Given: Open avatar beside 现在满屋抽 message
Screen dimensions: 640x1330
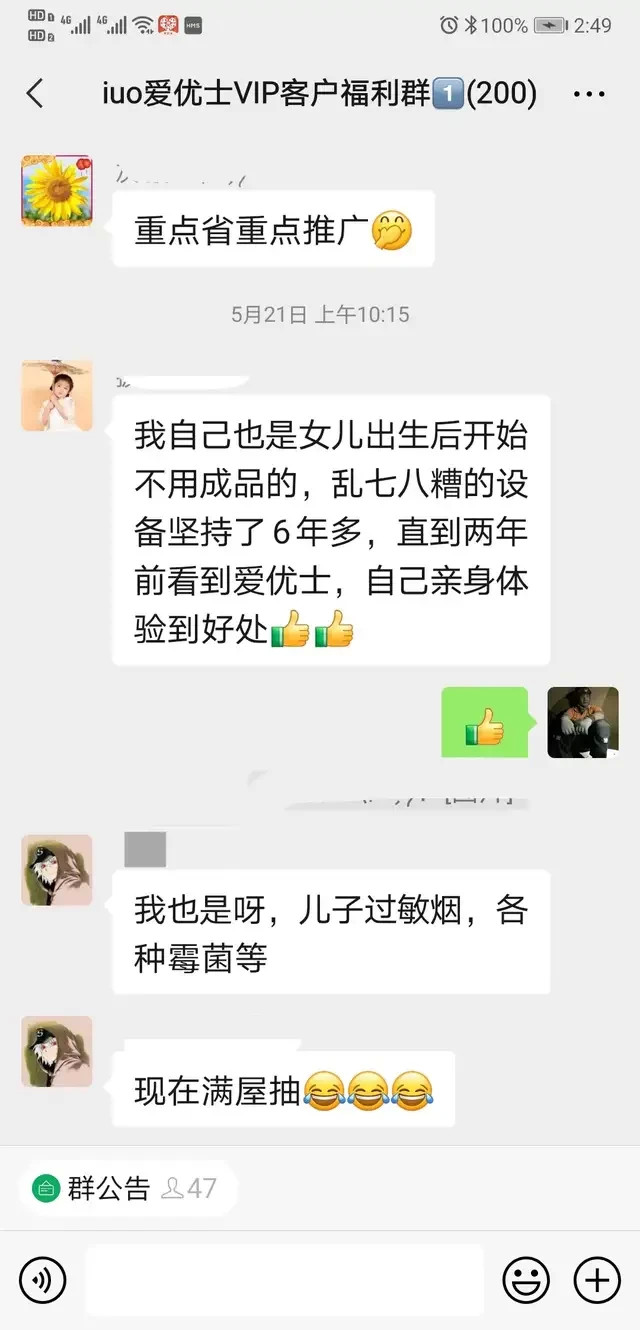Looking at the screenshot, I should point(57,1052).
